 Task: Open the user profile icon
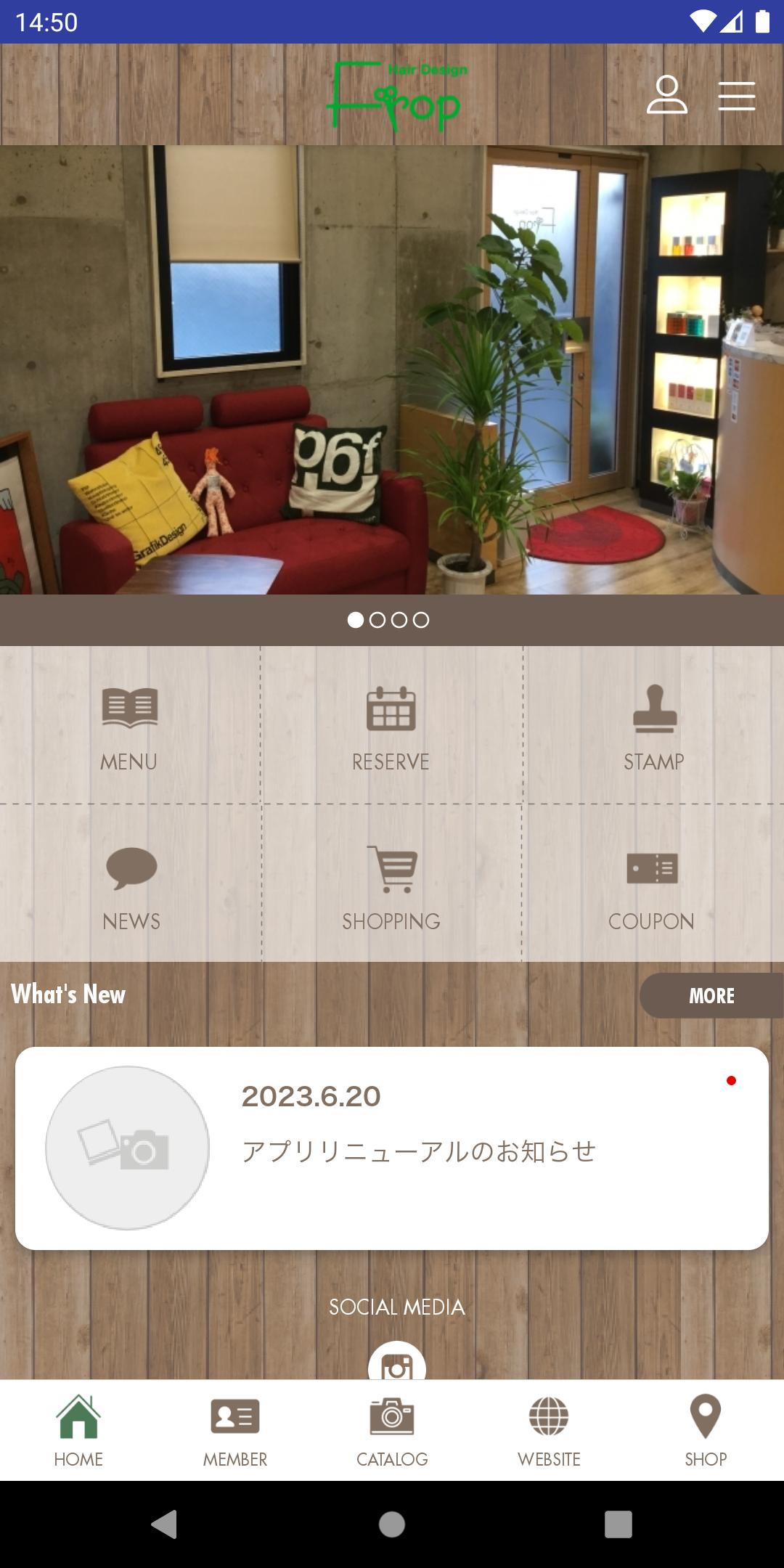click(x=667, y=94)
